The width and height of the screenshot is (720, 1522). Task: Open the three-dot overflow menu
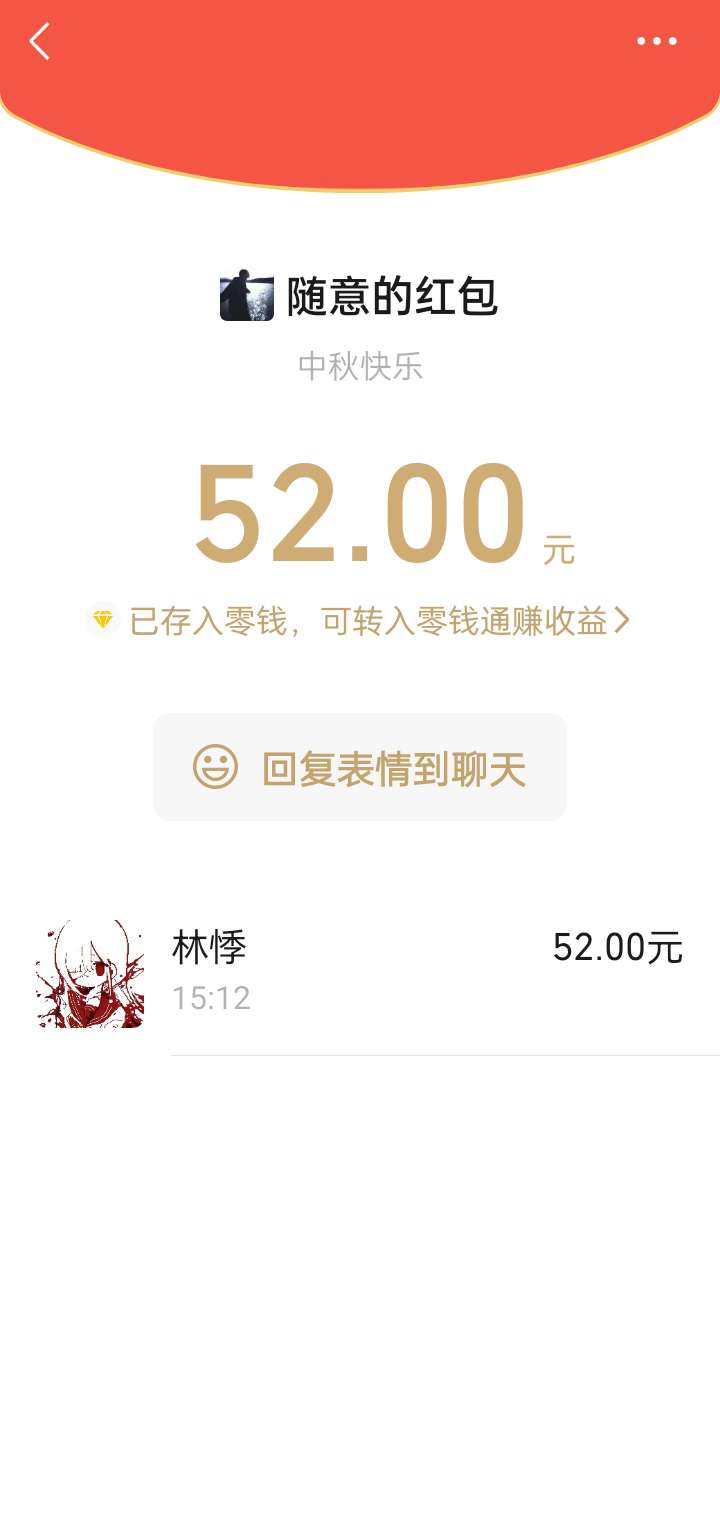[657, 41]
